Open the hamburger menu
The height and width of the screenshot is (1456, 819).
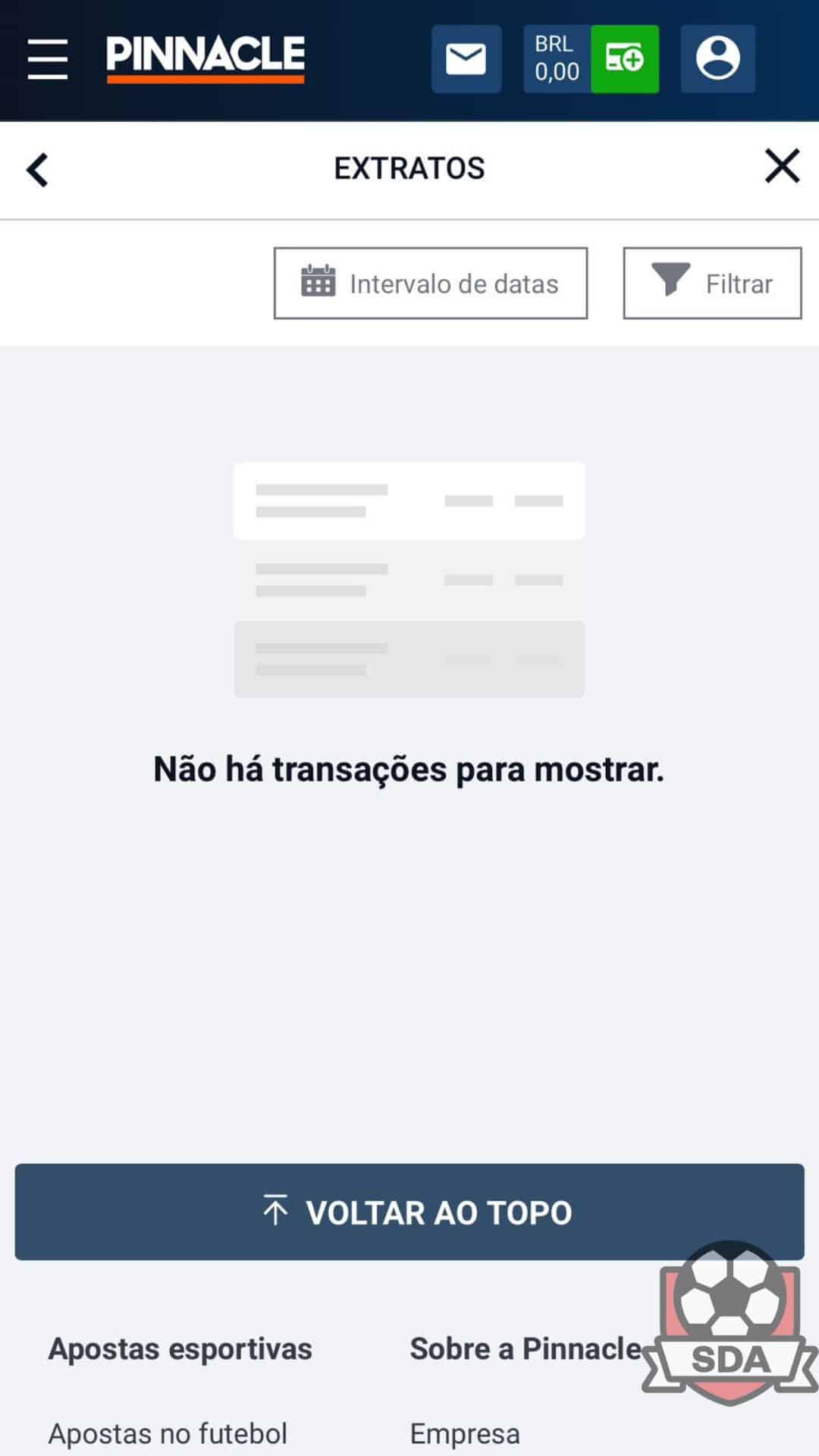click(48, 59)
